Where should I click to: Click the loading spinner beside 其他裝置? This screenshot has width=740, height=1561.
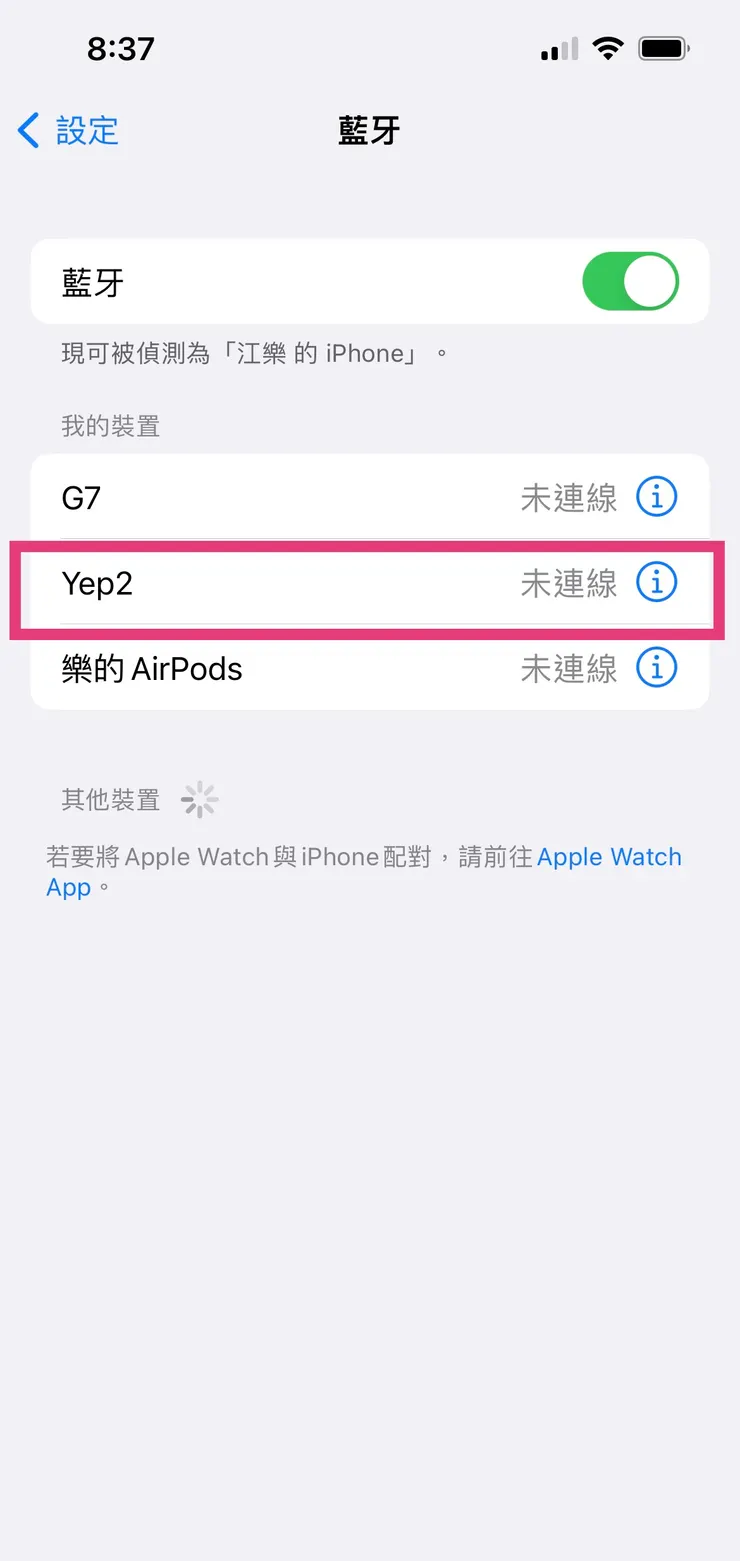tap(199, 798)
